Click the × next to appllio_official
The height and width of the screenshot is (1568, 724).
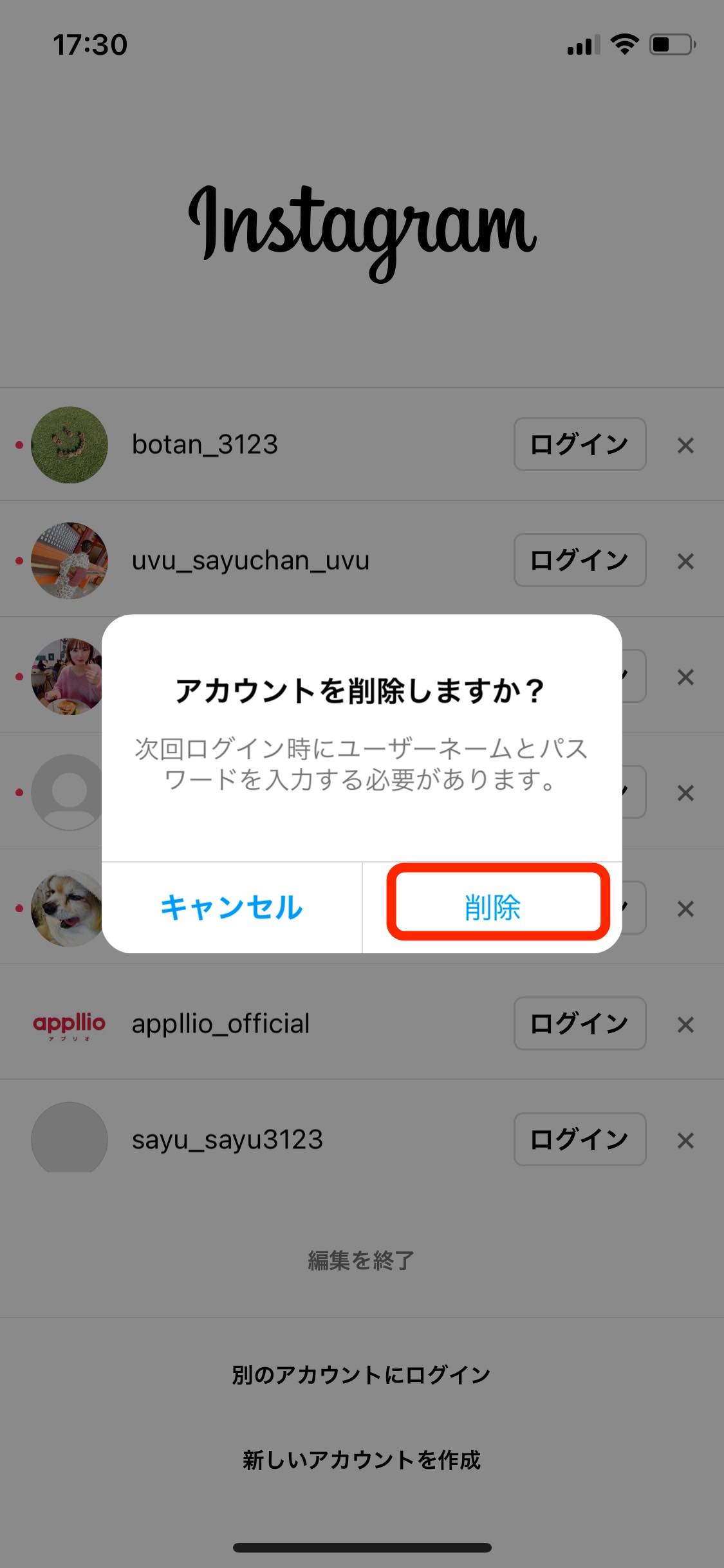pos(686,1024)
